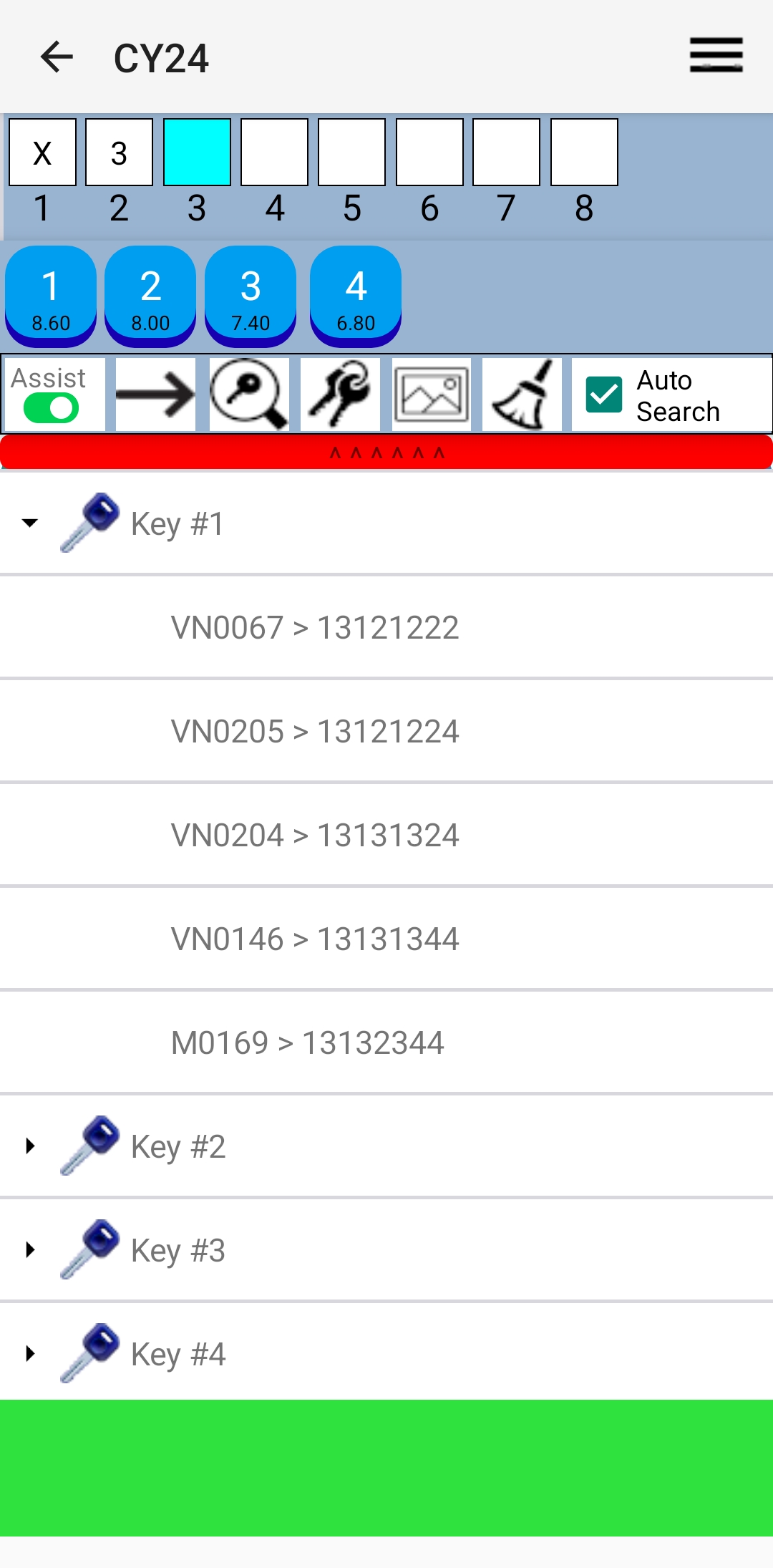This screenshot has height=1568, width=773.
Task: Go back from the CY24 screen
Action: [57, 57]
